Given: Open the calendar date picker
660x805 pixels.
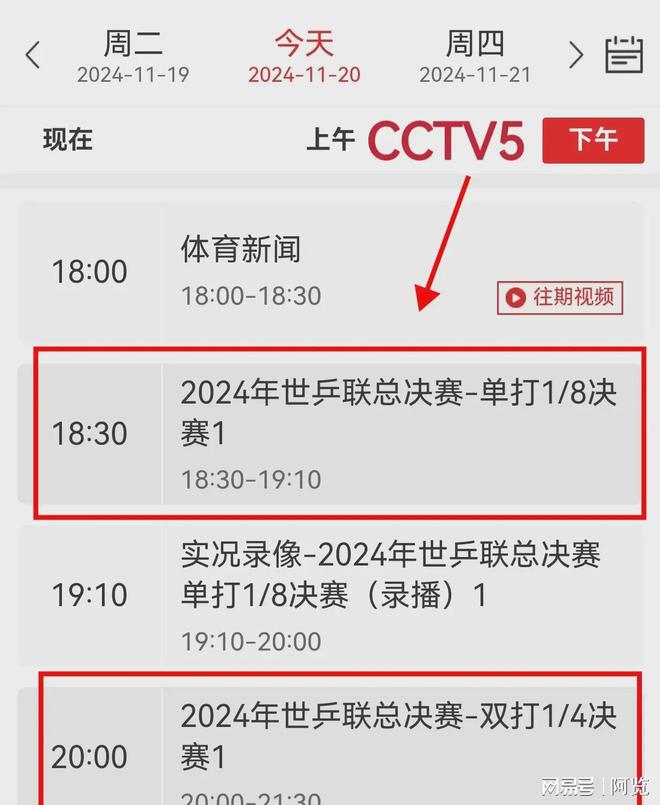Looking at the screenshot, I should (624, 55).
